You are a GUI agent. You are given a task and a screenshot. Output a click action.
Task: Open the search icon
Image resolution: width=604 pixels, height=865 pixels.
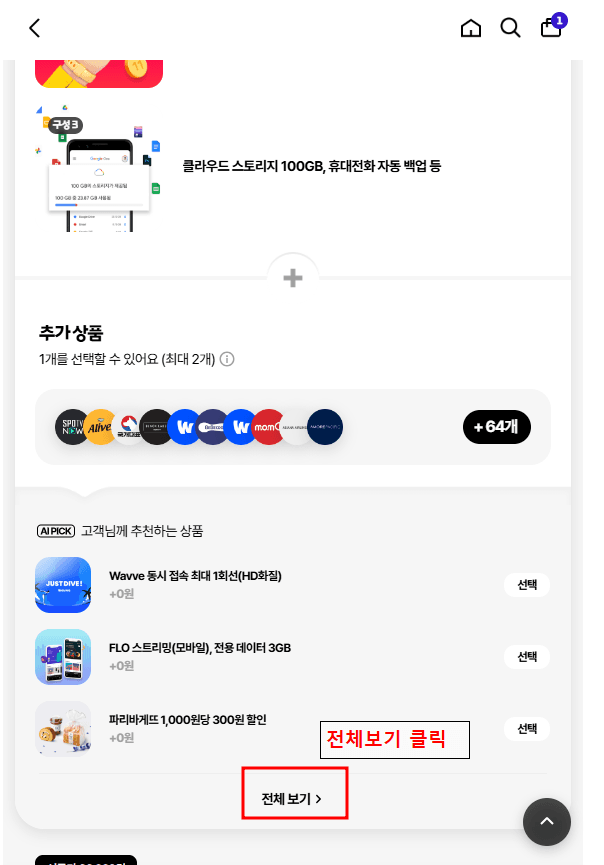pyautogui.click(x=511, y=28)
